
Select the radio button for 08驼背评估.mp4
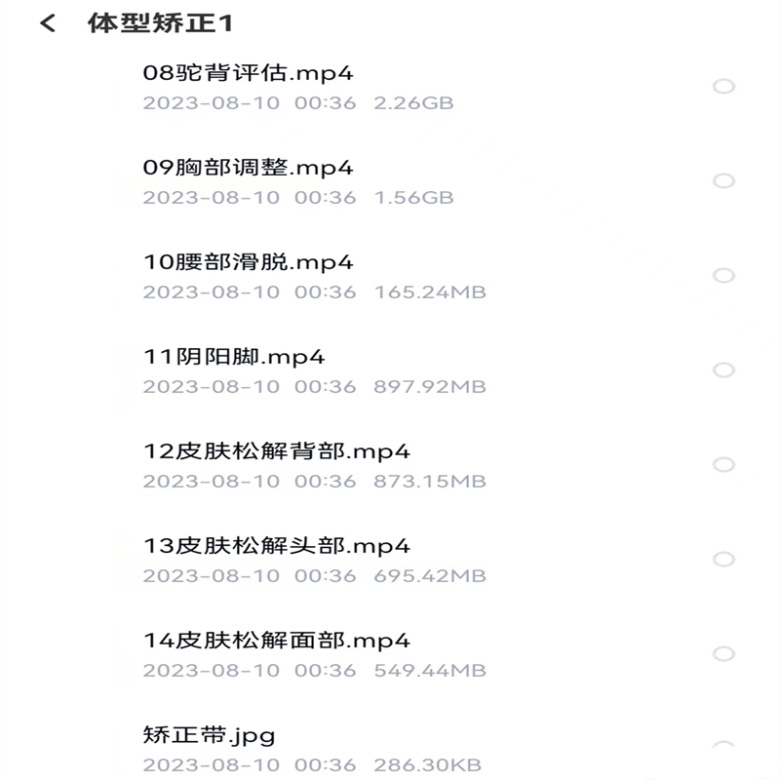[723, 87]
